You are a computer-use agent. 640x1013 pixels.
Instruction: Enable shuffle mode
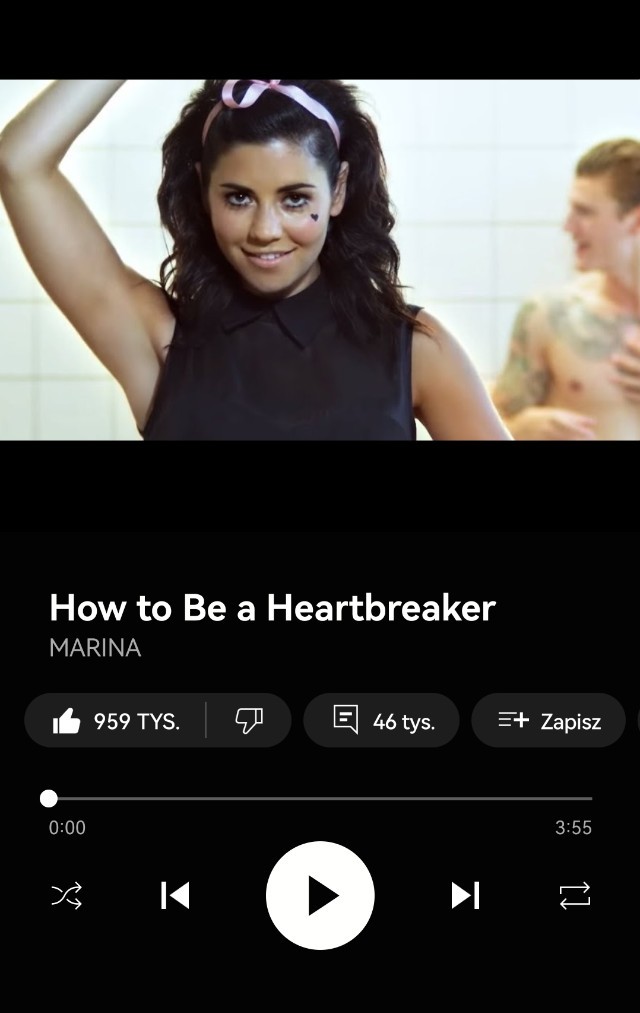pos(66,895)
